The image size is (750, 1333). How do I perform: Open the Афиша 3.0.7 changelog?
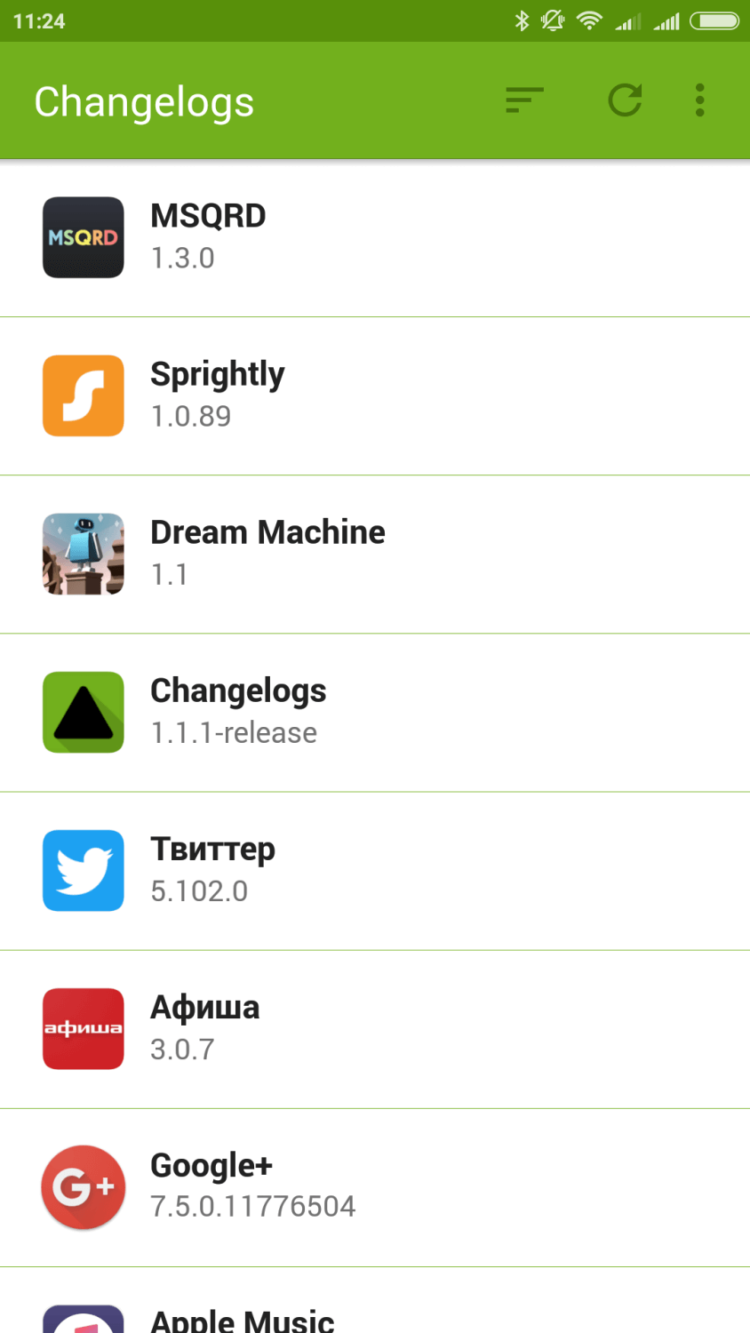click(x=375, y=1028)
